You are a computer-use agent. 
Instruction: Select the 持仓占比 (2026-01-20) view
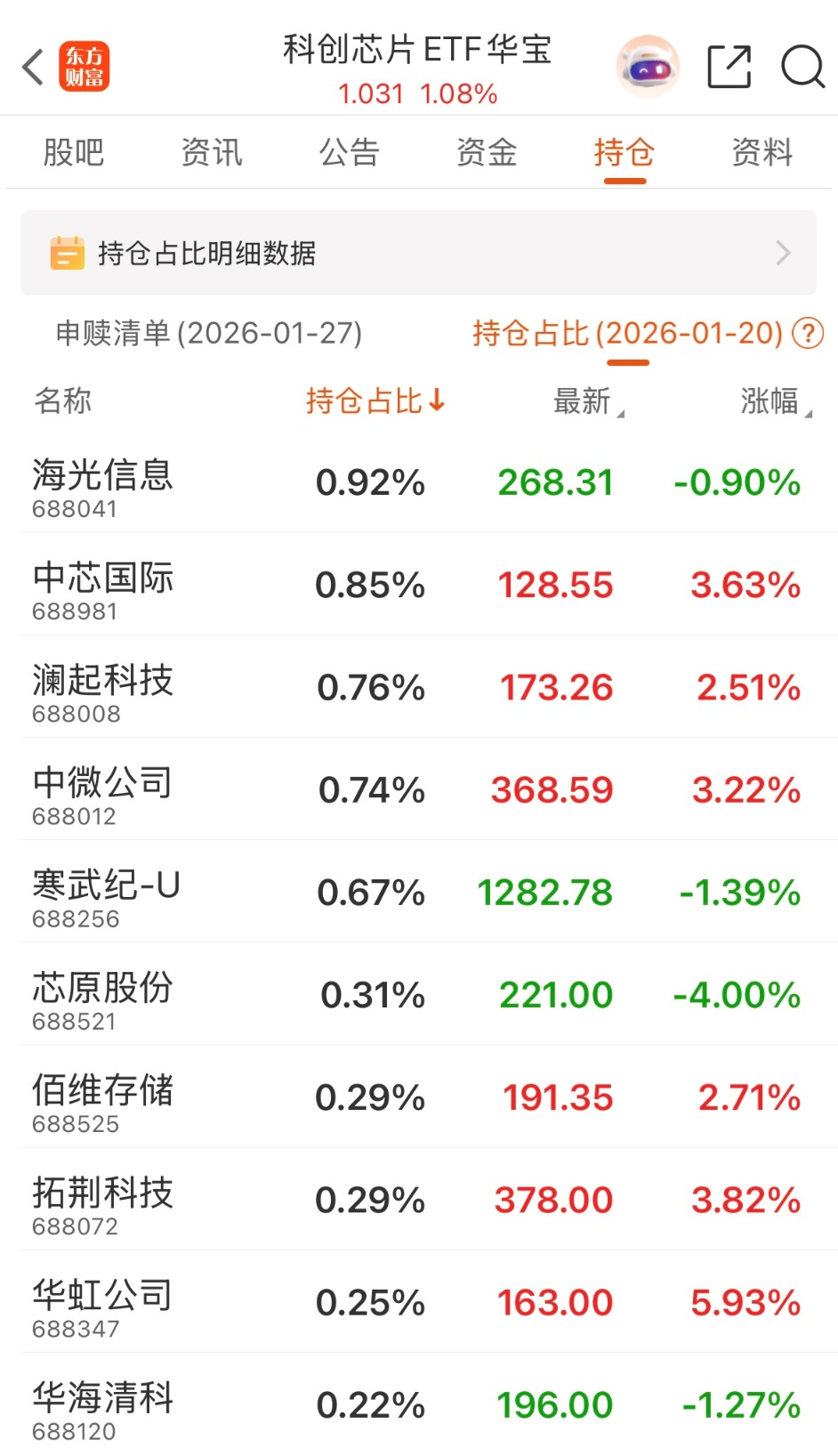624,333
